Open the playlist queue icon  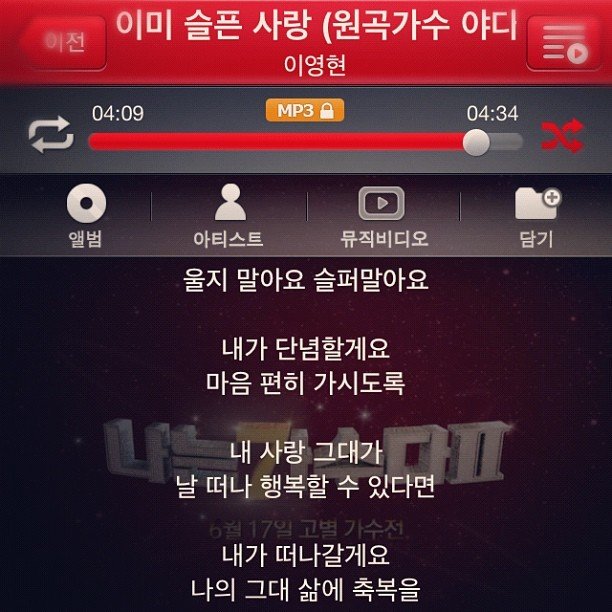tap(563, 44)
